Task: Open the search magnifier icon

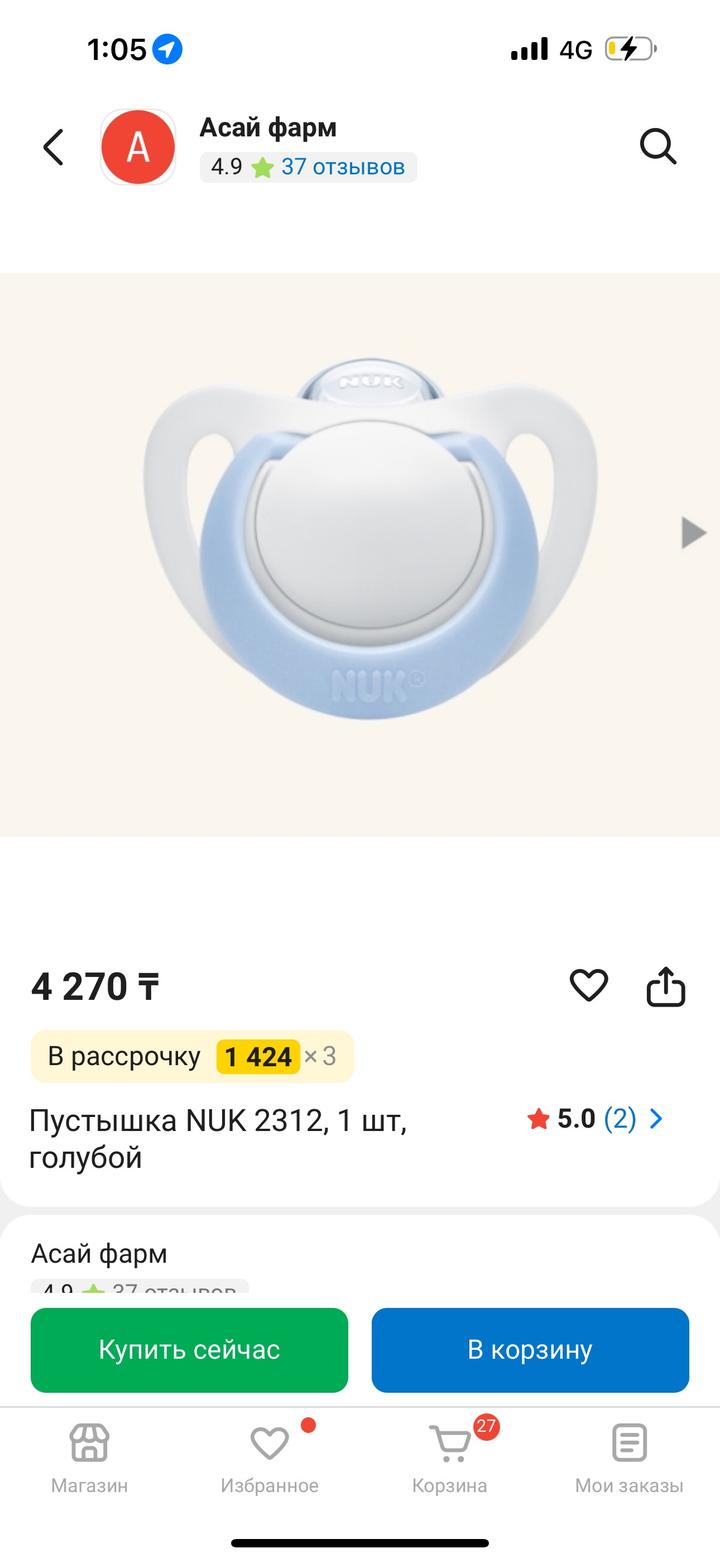Action: (658, 147)
